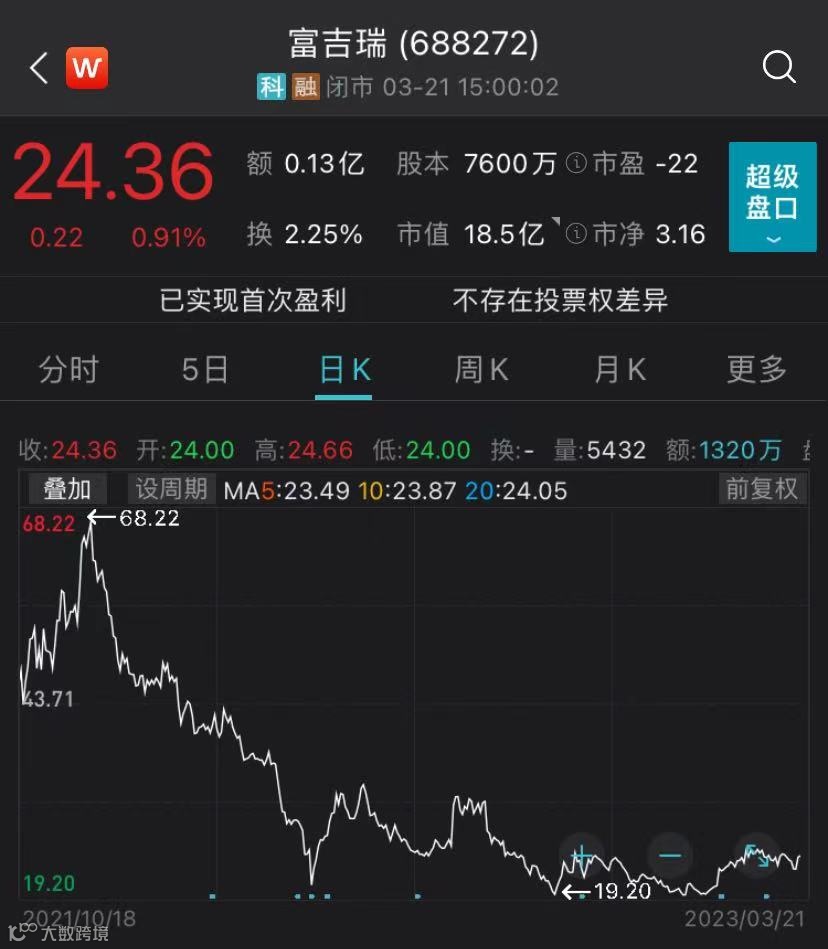Open the 设周期 period setting
Screen dimensions: 828x949
coord(172,489)
